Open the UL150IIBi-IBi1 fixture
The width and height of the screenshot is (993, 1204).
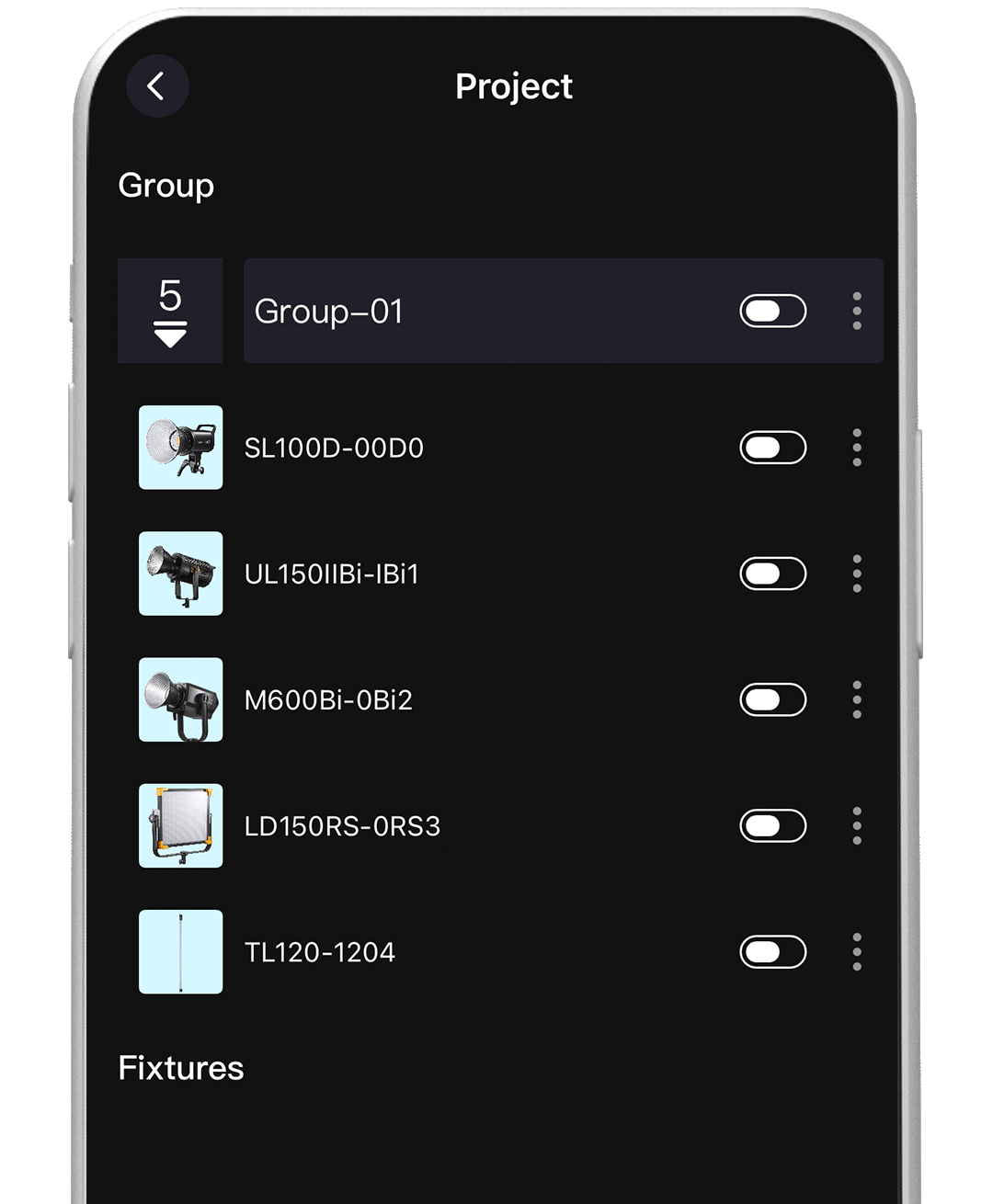pos(331,574)
